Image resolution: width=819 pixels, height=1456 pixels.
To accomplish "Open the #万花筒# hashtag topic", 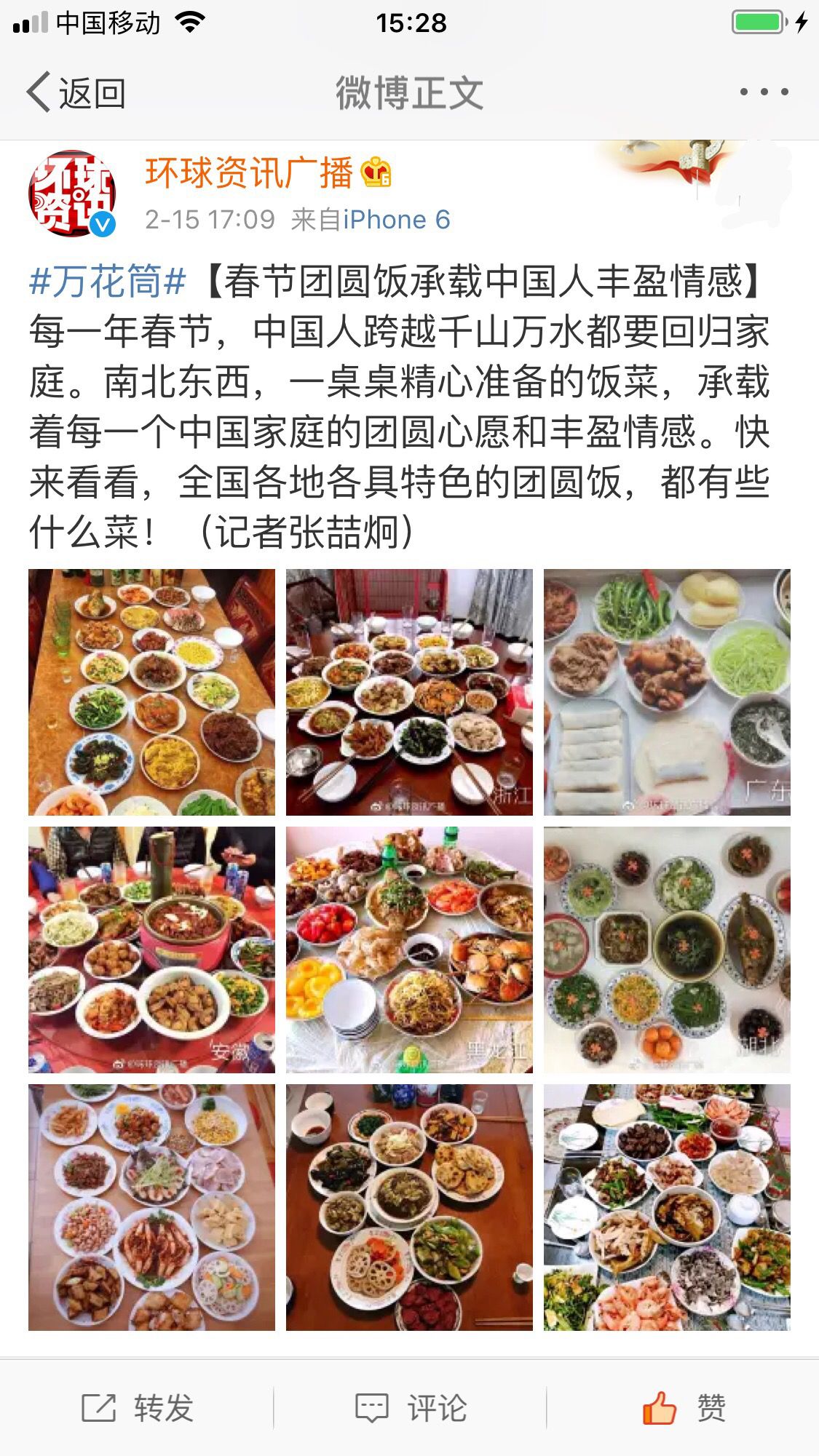I will coord(107,282).
